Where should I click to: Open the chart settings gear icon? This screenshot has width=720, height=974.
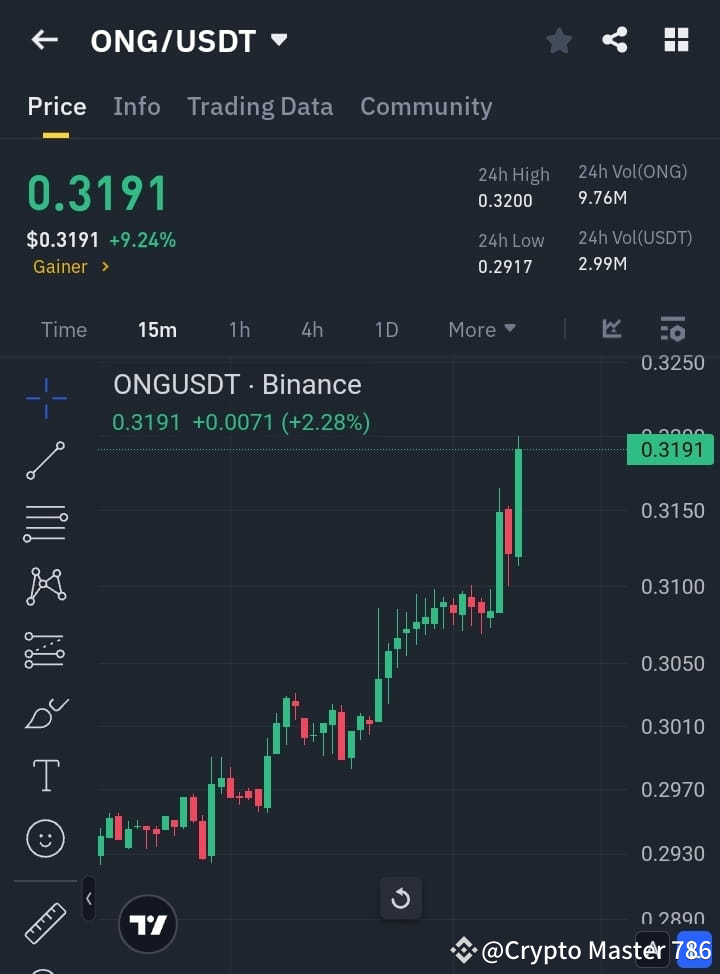pos(673,329)
